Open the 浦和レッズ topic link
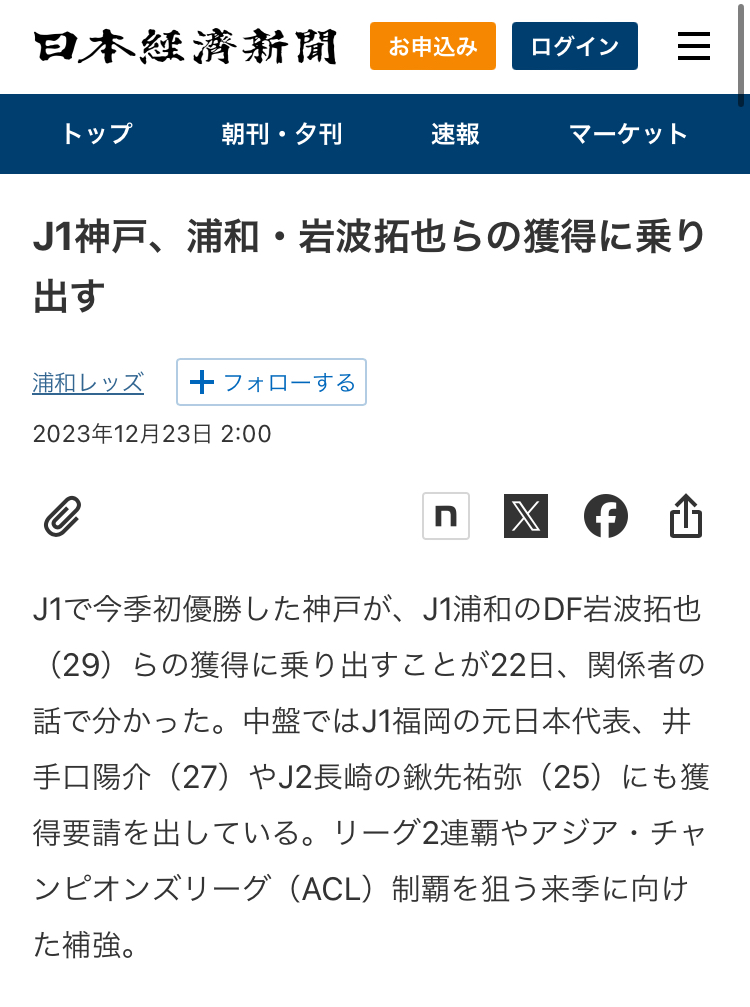The height and width of the screenshot is (1007, 750). click(88, 382)
